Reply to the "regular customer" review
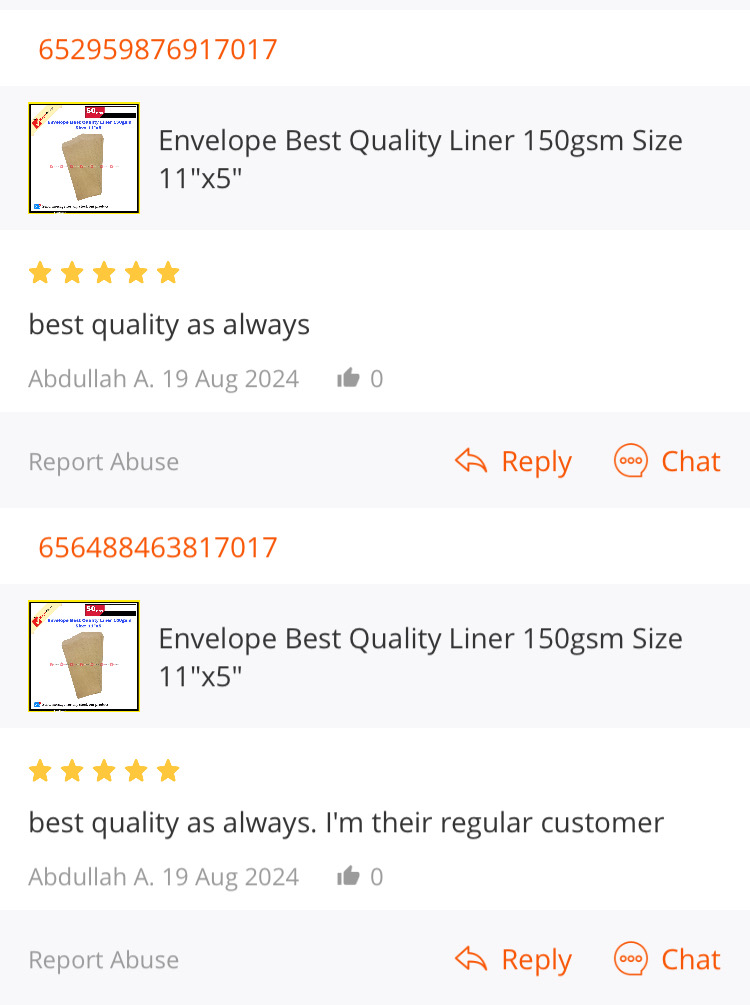The image size is (750, 1005). click(x=514, y=959)
